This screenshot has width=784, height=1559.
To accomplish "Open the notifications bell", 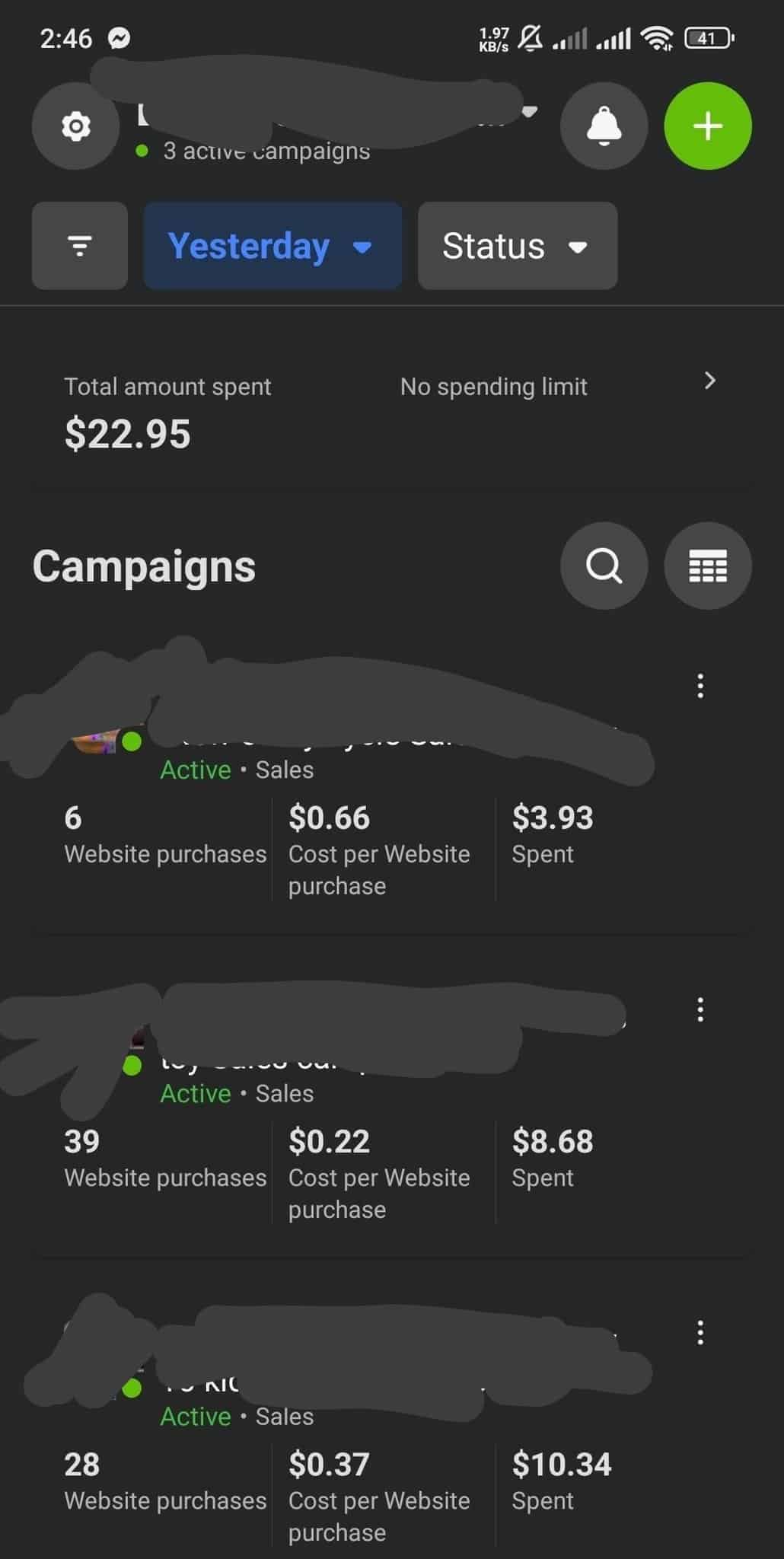I will [604, 126].
